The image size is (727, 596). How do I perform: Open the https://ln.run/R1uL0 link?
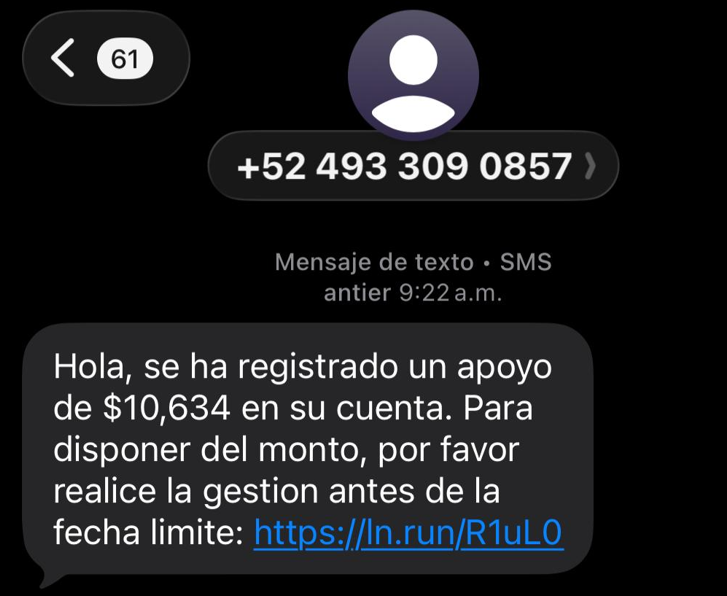click(x=409, y=534)
